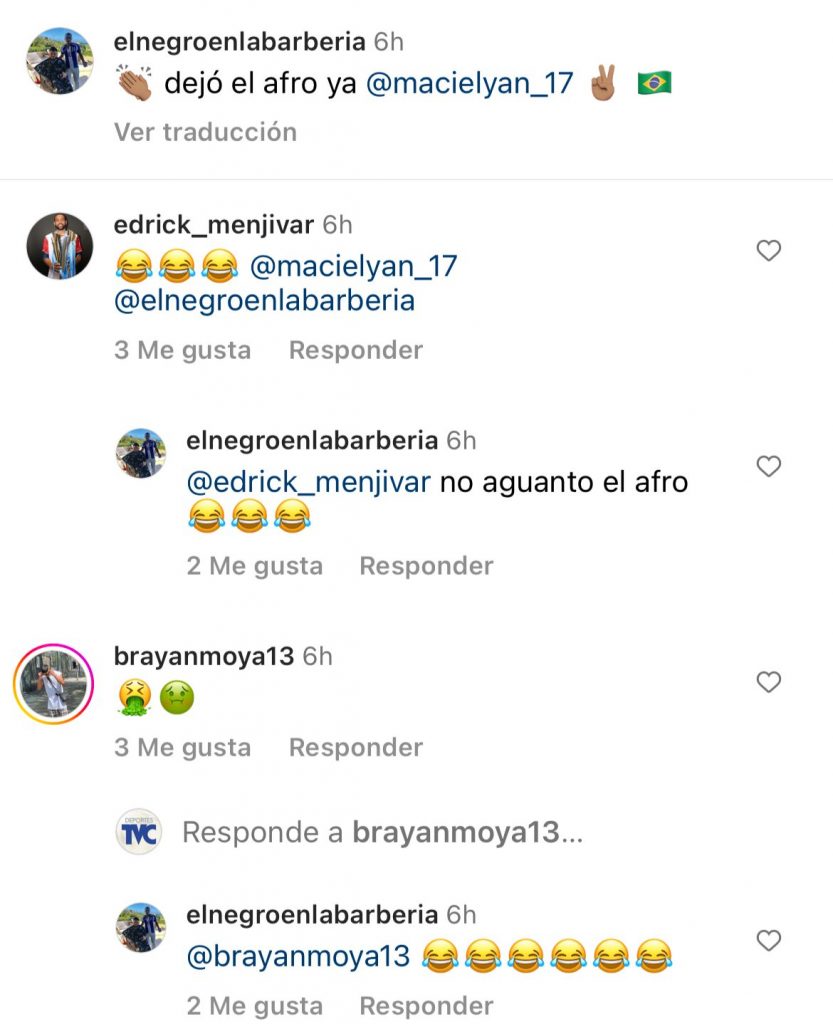Reply to edrick_menjivar's comment
This screenshot has height=1024, width=833.
(355, 350)
